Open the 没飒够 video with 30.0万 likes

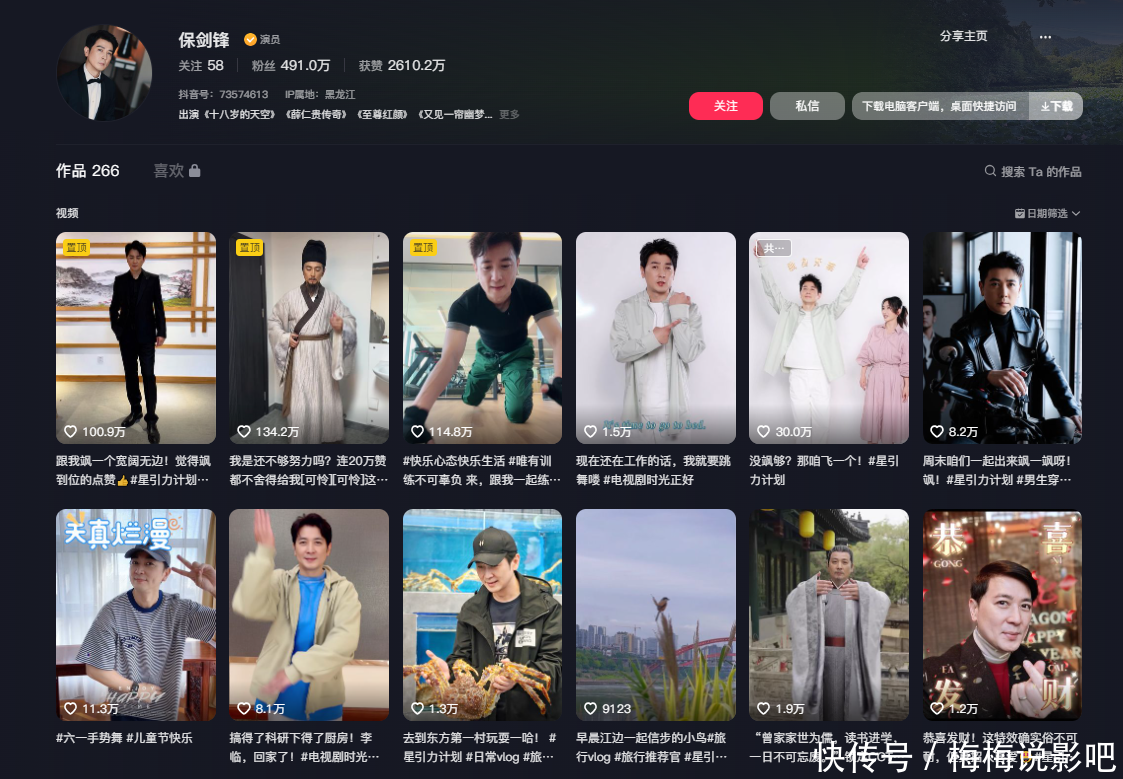pyautogui.click(x=829, y=338)
